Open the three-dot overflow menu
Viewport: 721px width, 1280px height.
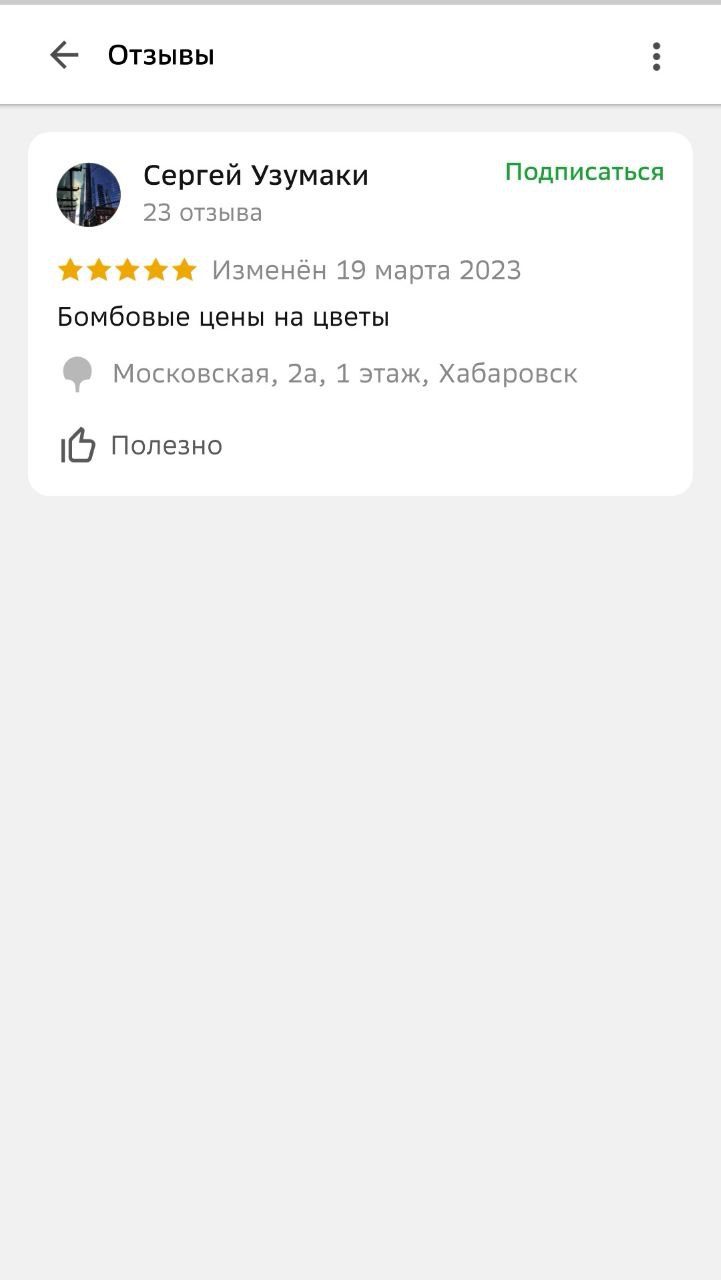(656, 56)
